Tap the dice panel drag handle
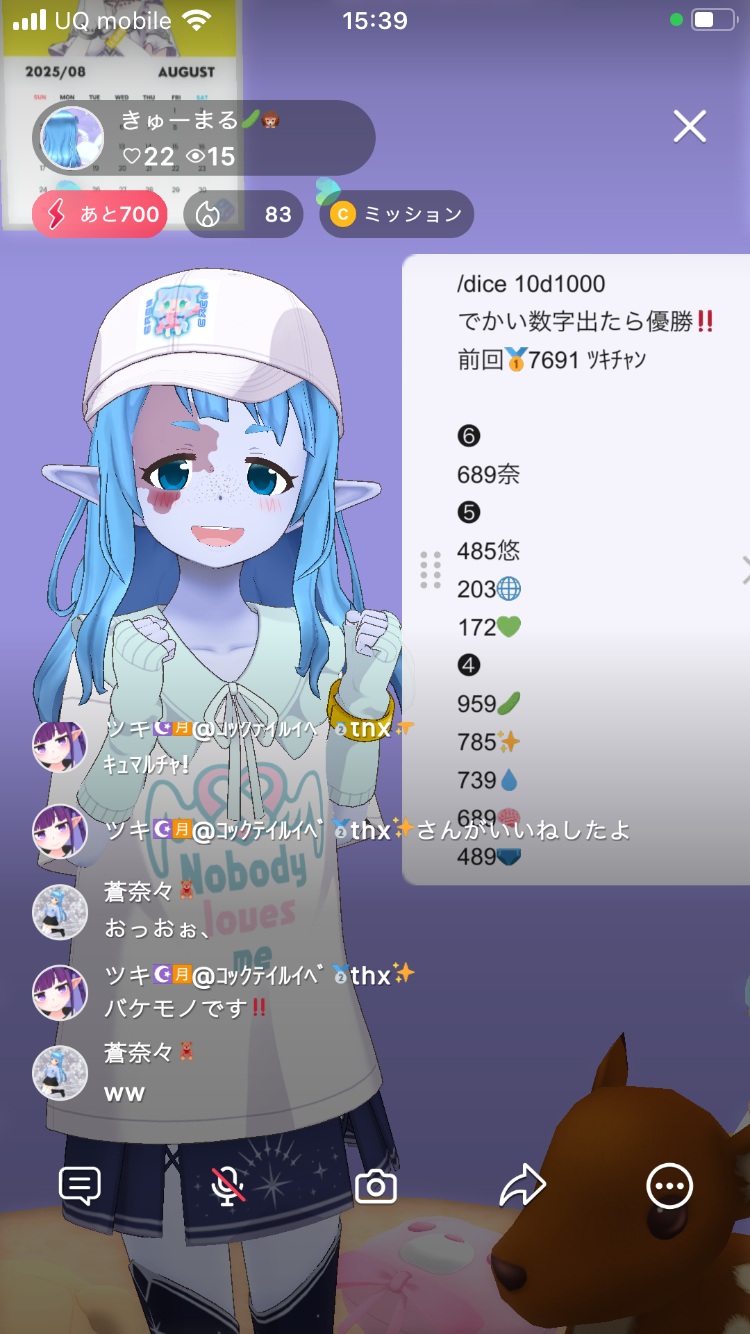The height and width of the screenshot is (1334, 750). coord(430,570)
